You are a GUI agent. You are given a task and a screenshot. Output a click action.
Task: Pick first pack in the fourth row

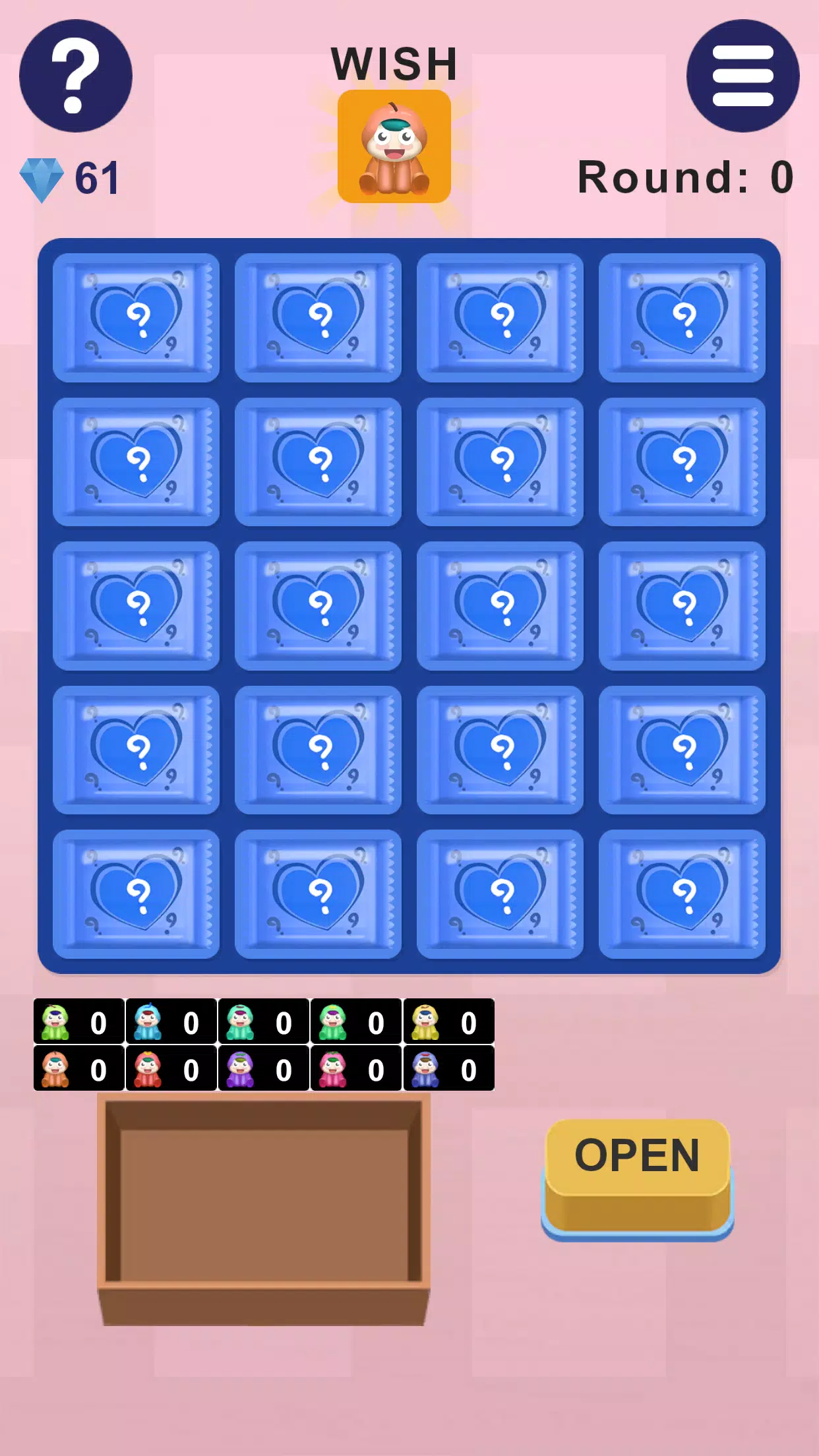pos(136,750)
